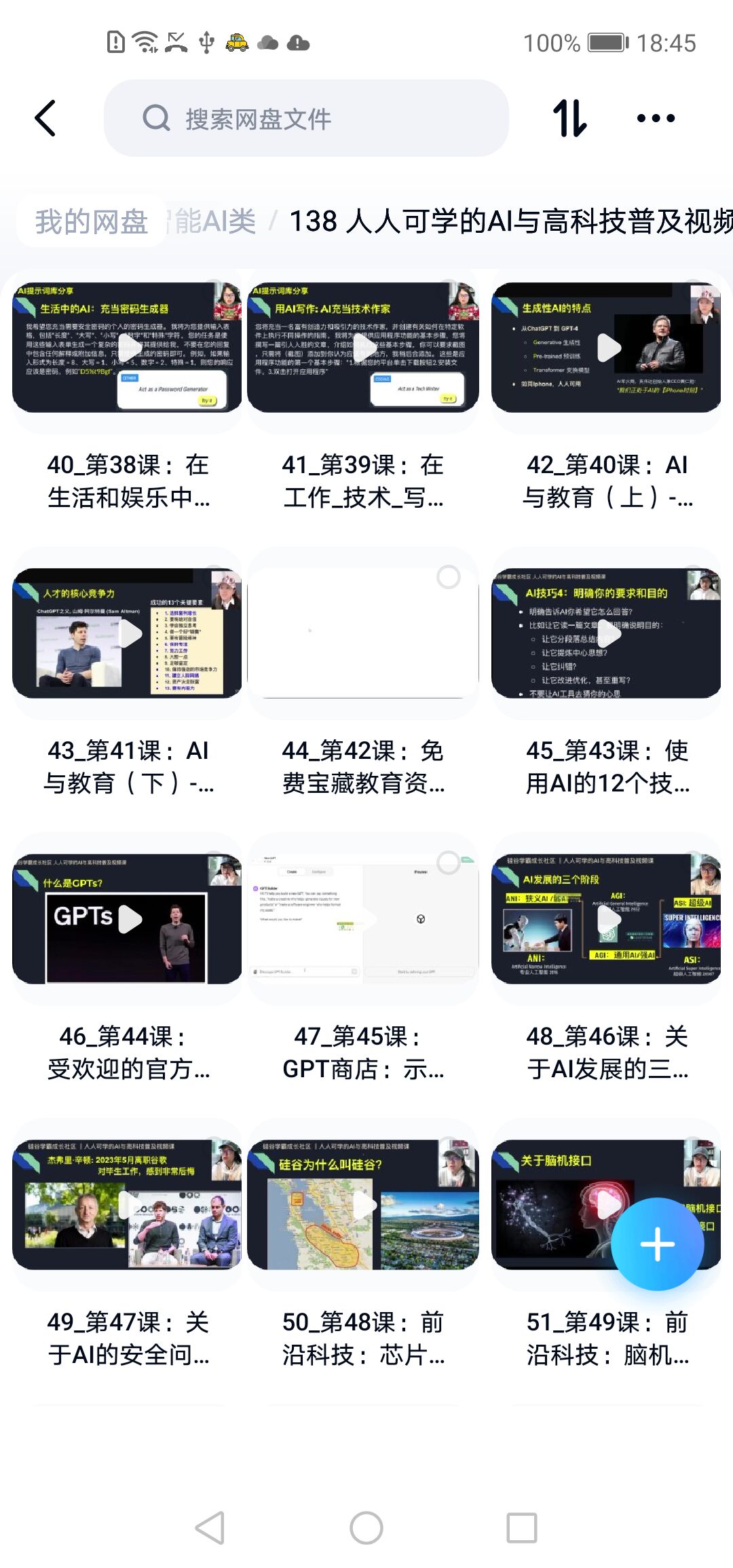
Task: Open video 41_第39课 在工作_技术_写
Action: pyautogui.click(x=363, y=348)
